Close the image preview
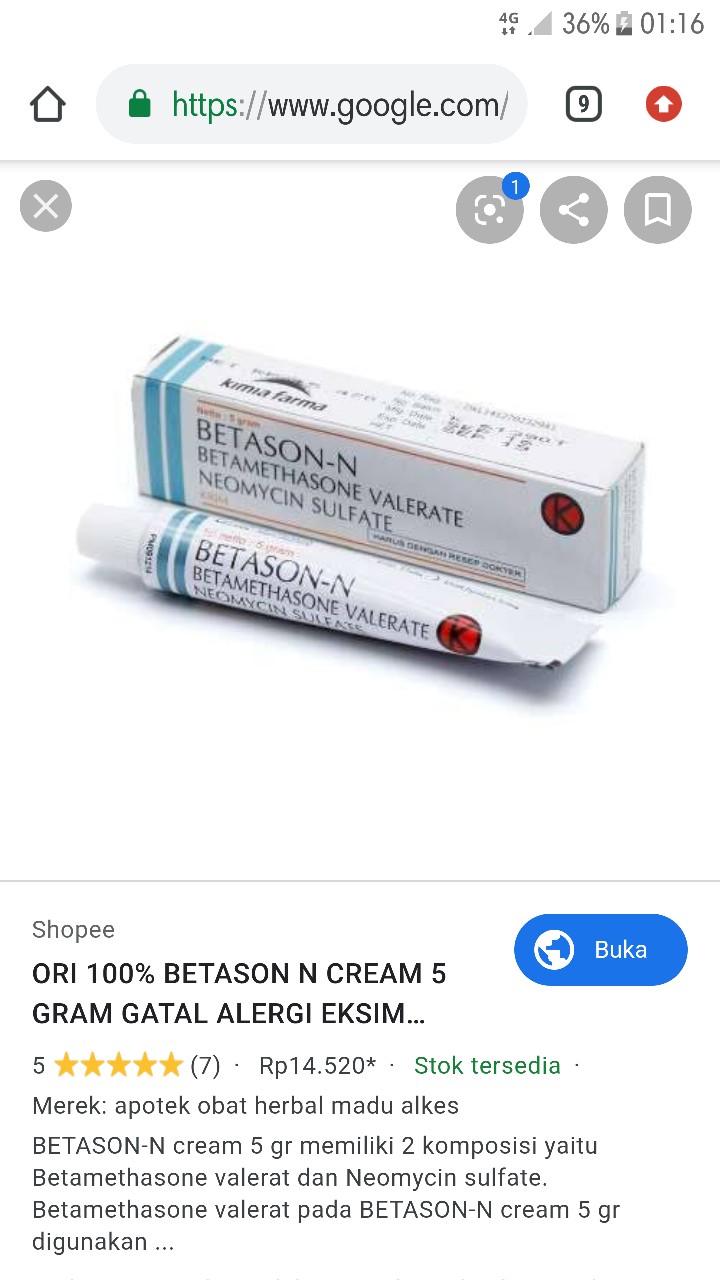720x1280 pixels. [46, 207]
